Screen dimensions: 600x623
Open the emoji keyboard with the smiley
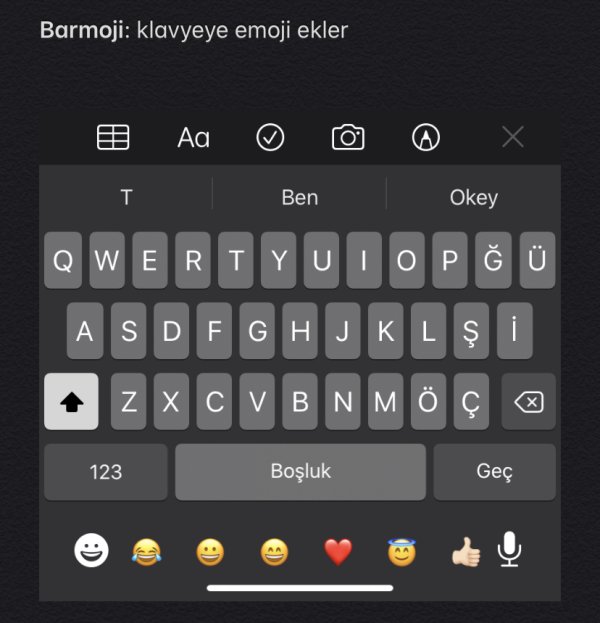91,549
